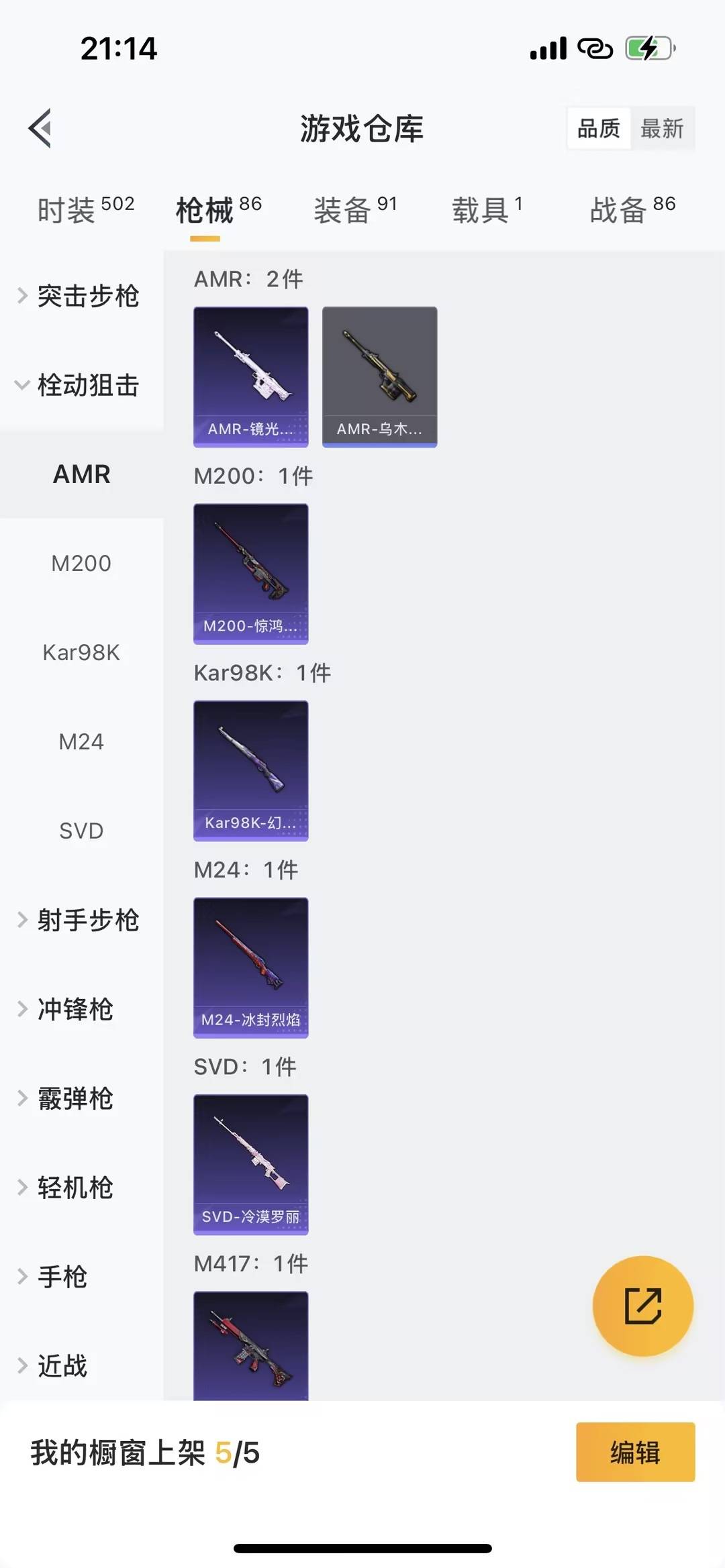The width and height of the screenshot is (725, 1568).
Task: Select M200 in the sidebar list
Action: (81, 563)
